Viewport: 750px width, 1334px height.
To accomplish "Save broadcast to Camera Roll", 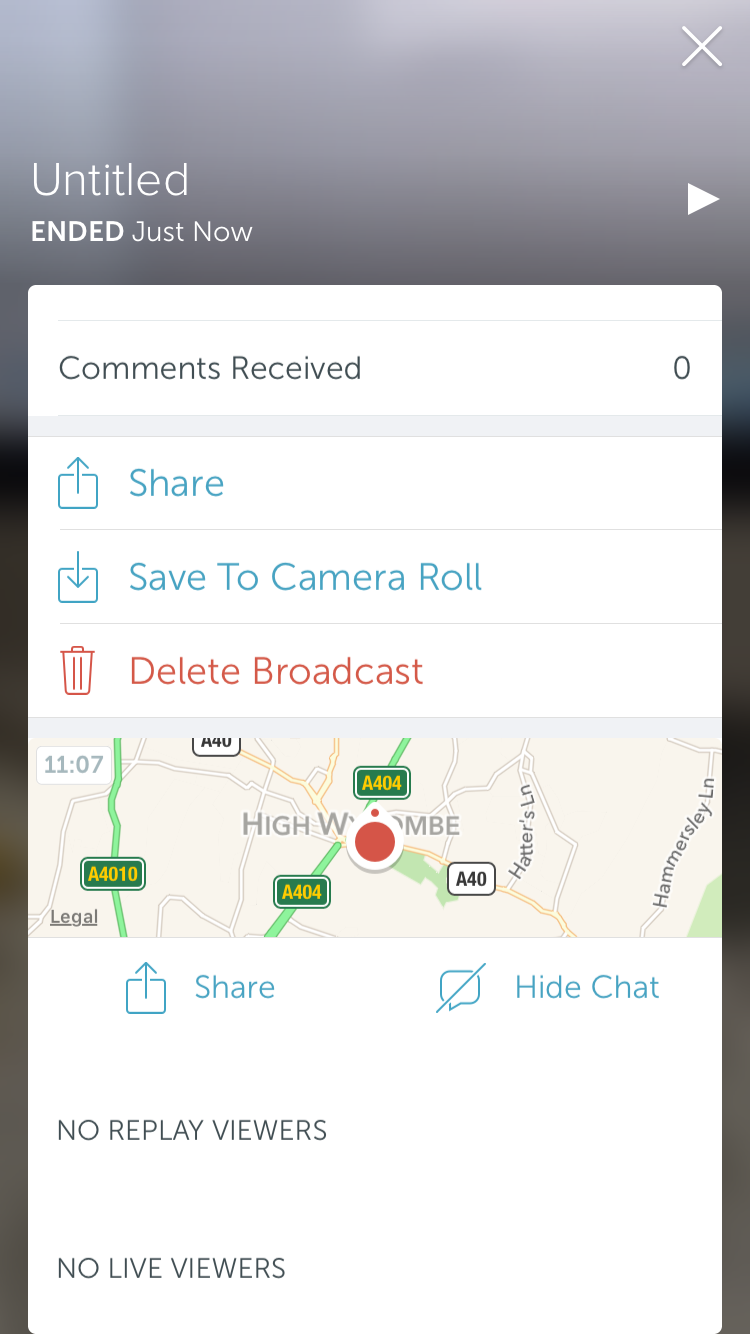I will (304, 577).
